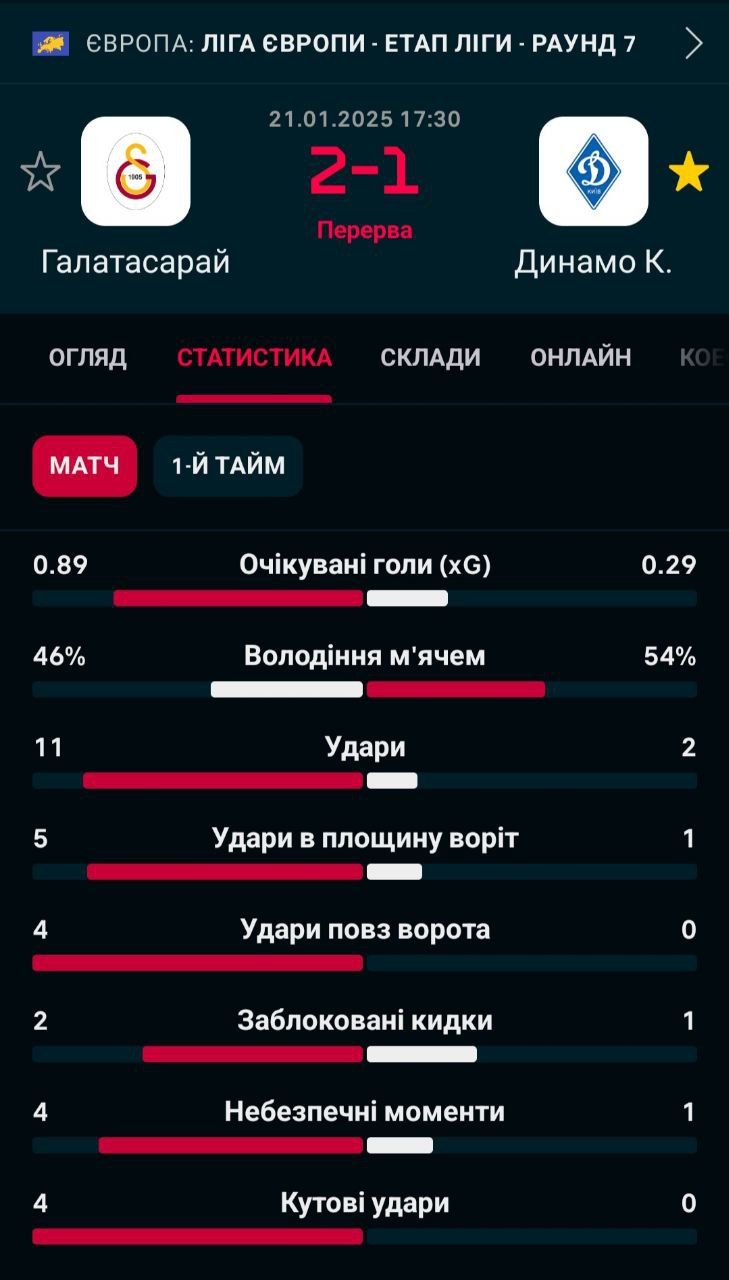
Task: Open the Онлайн tab
Action: [x=580, y=357]
